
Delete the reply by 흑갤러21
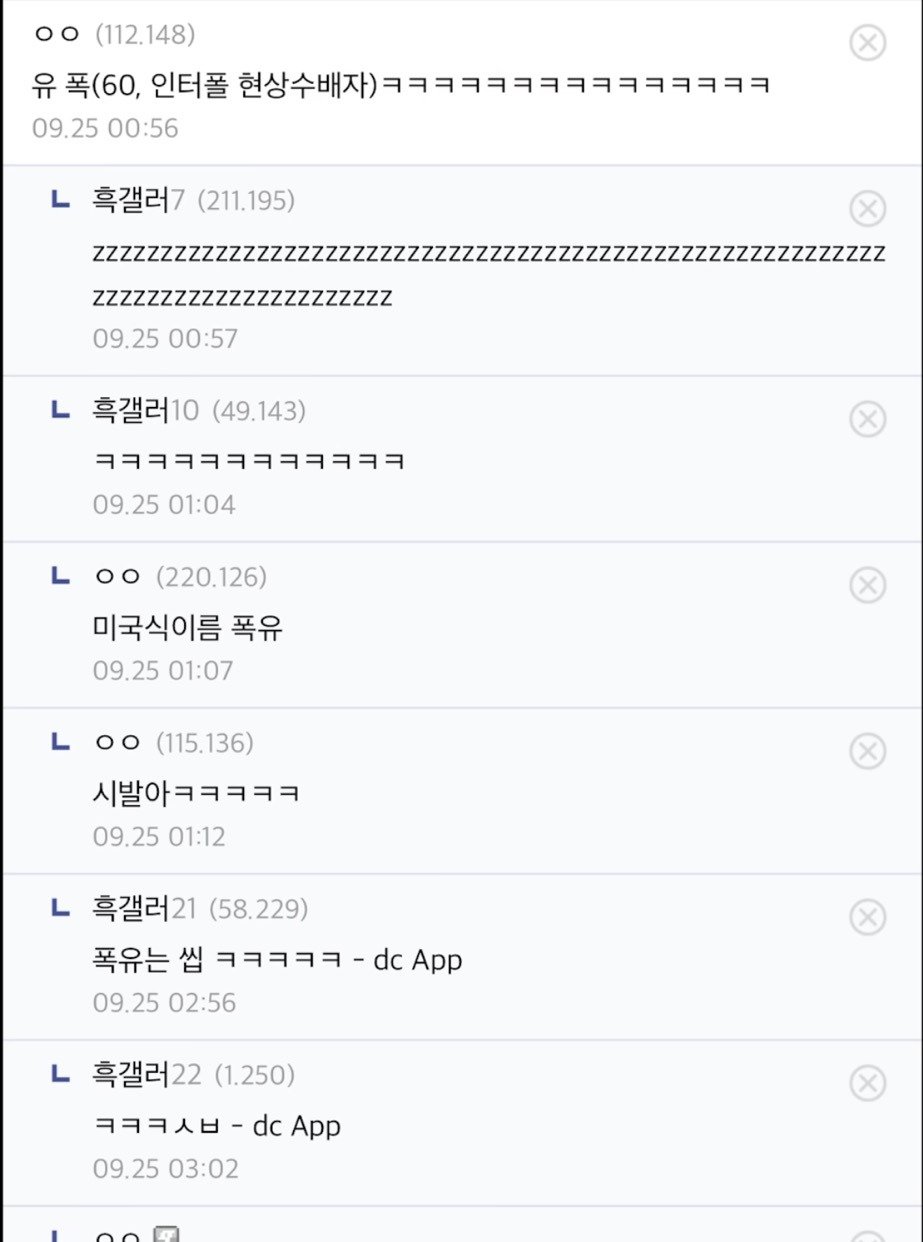(x=867, y=916)
